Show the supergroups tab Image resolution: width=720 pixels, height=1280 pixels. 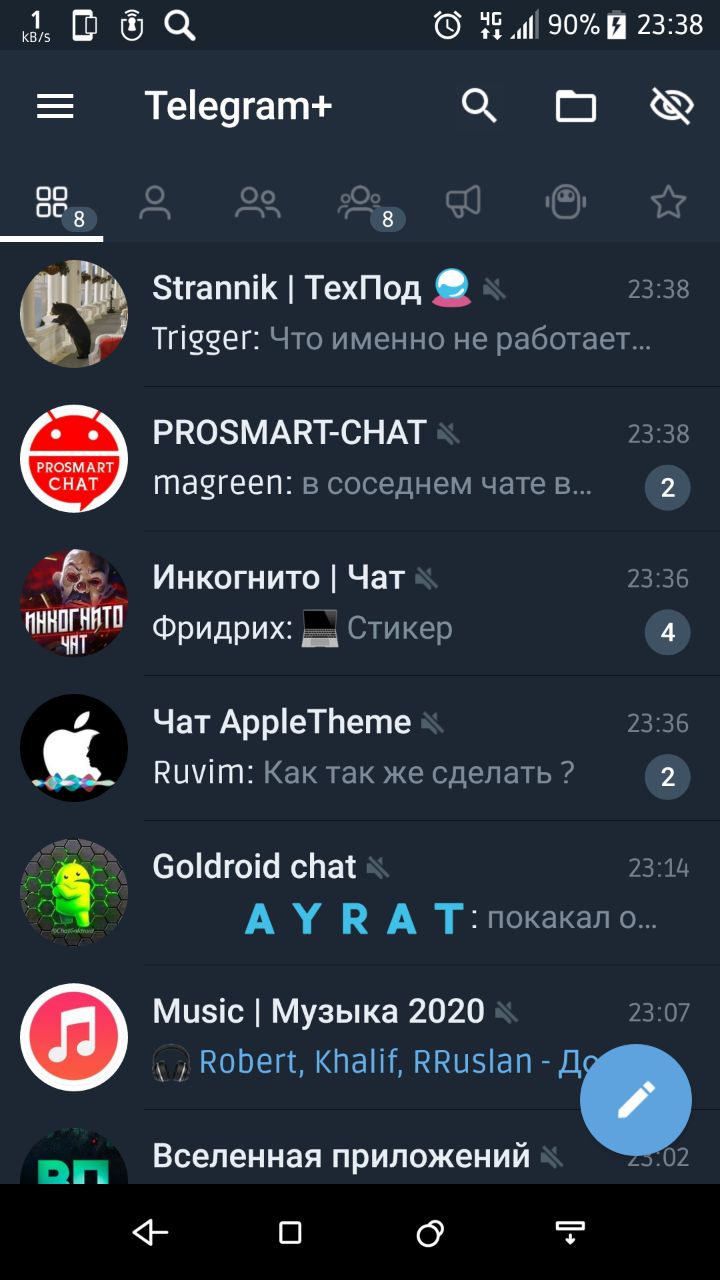(360, 202)
